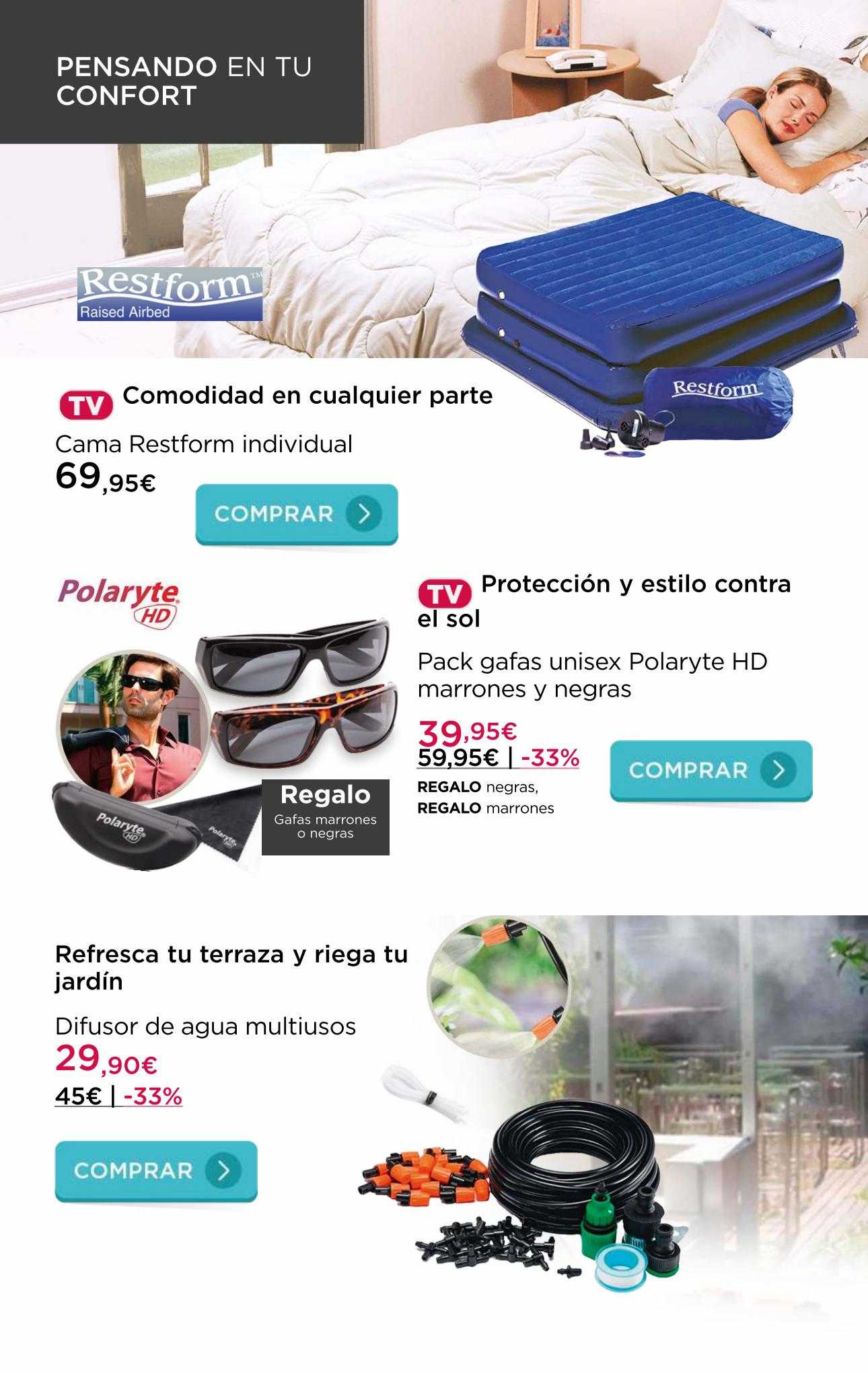
Task: Buy the Polaryte HD sunglasses pack
Action: tap(711, 771)
